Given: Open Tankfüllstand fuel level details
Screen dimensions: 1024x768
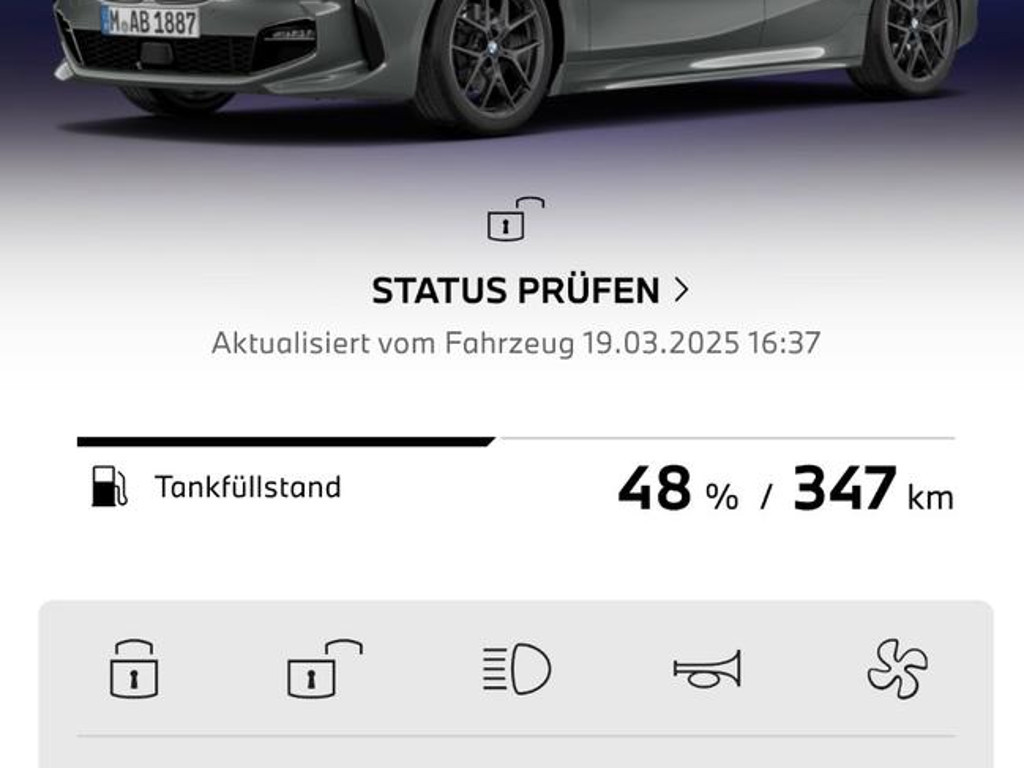Looking at the screenshot, I should [x=247, y=488].
